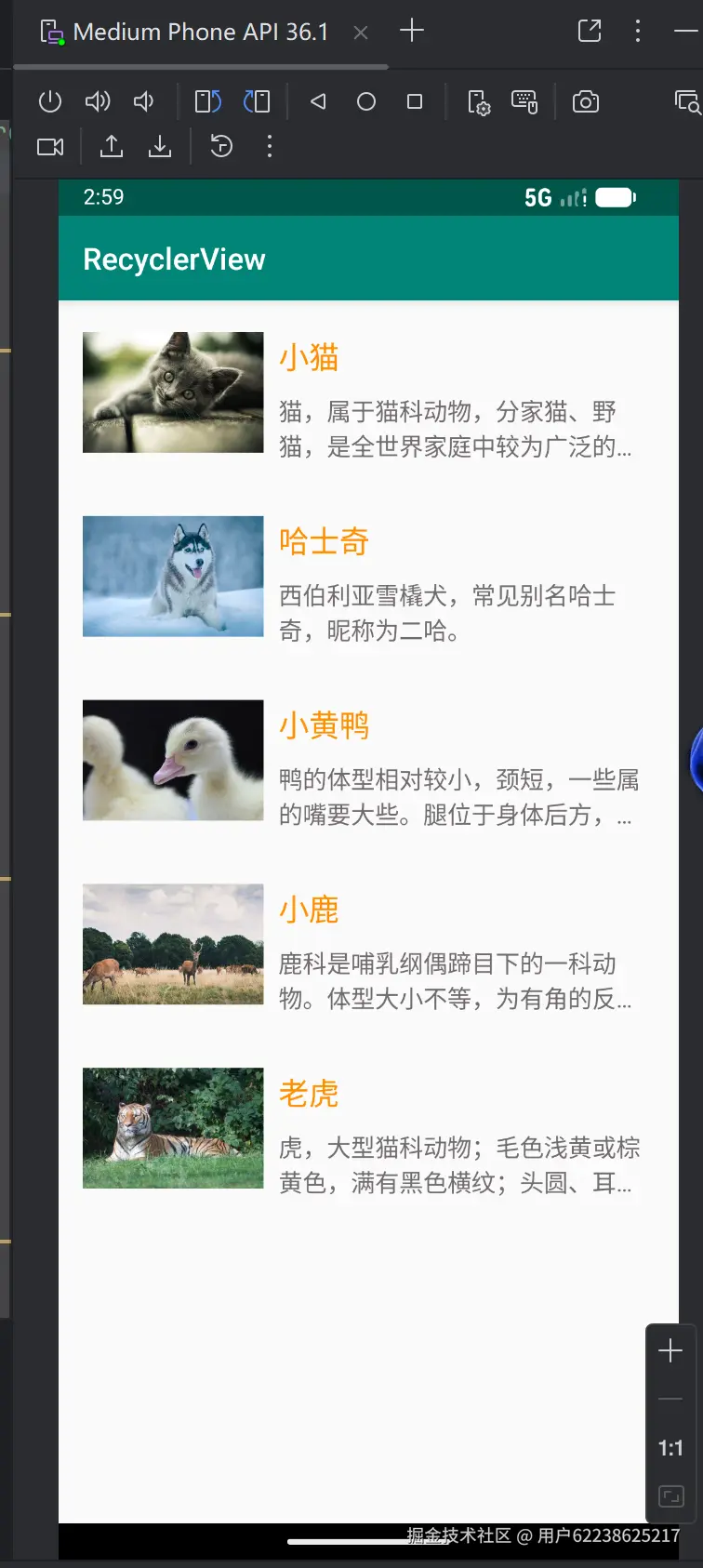Open the toolbar's three-dot overflow menu
The height and width of the screenshot is (1568, 703).
[270, 146]
